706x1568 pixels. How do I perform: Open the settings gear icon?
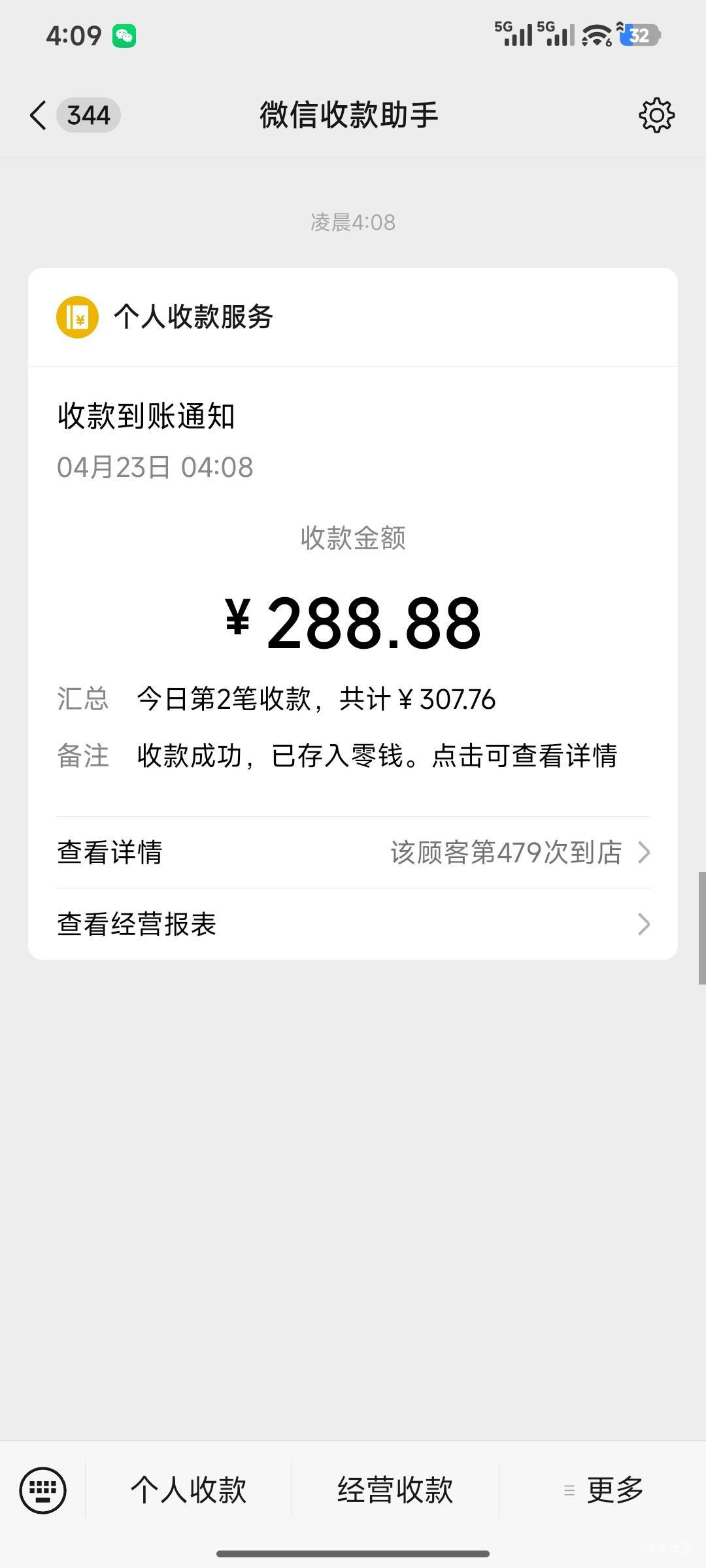[x=656, y=116]
